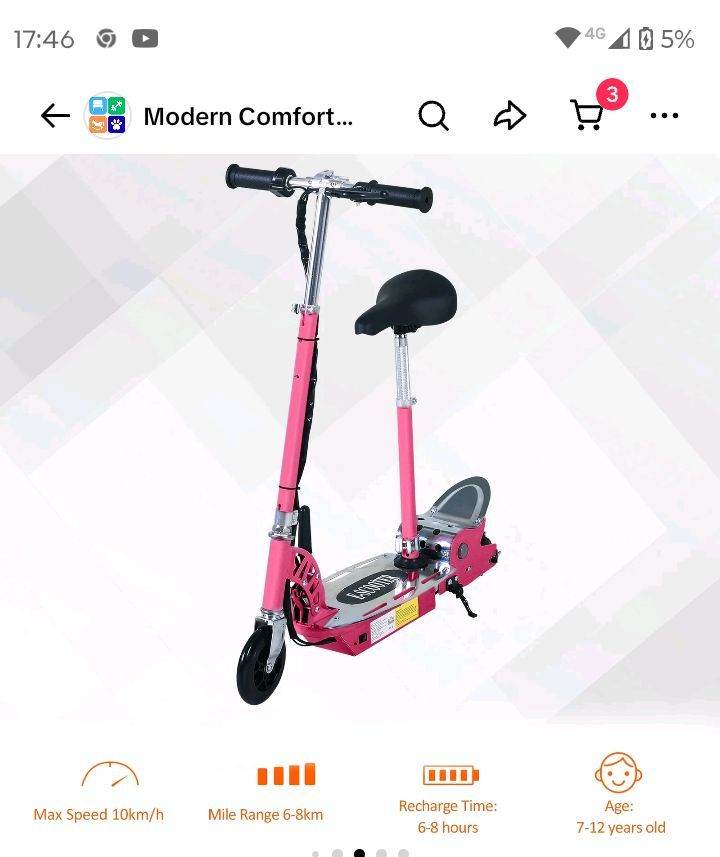Go back using the arrow icon
Screen dimensions: 720x857
coord(55,116)
